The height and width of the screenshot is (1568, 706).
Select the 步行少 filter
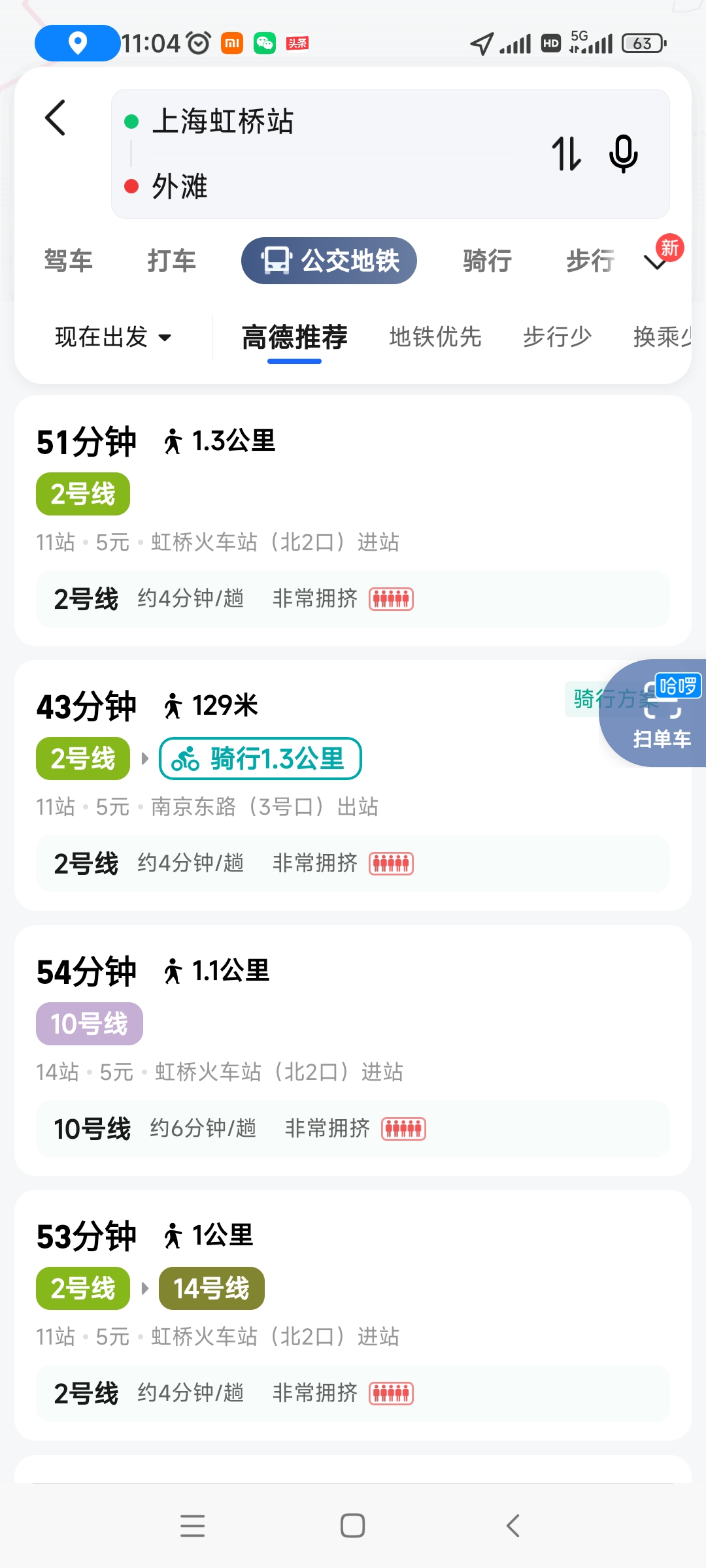coord(557,337)
